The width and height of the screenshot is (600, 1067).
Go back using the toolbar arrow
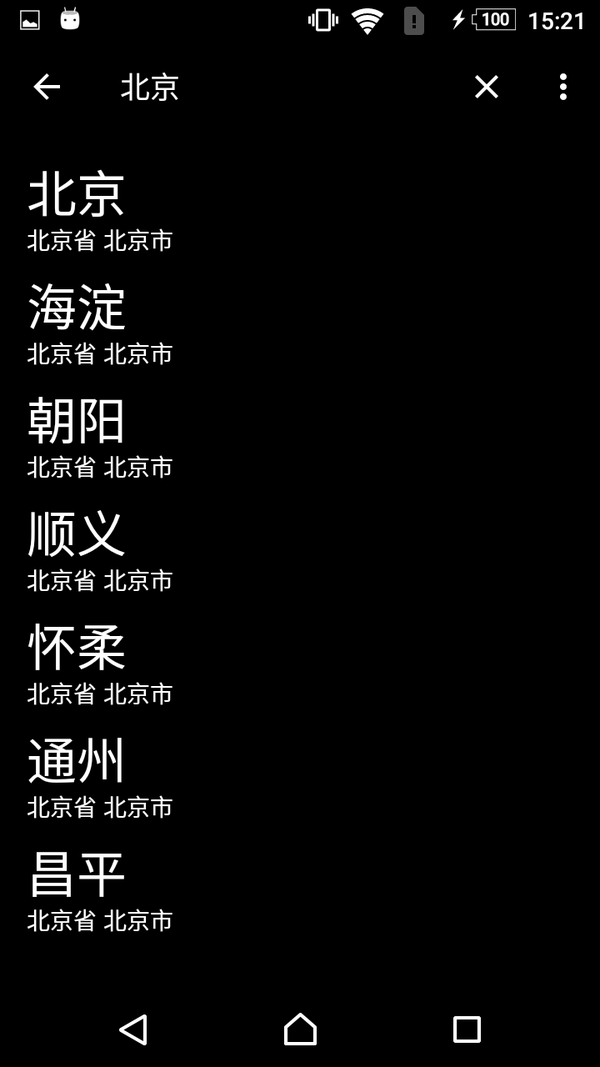point(47,87)
